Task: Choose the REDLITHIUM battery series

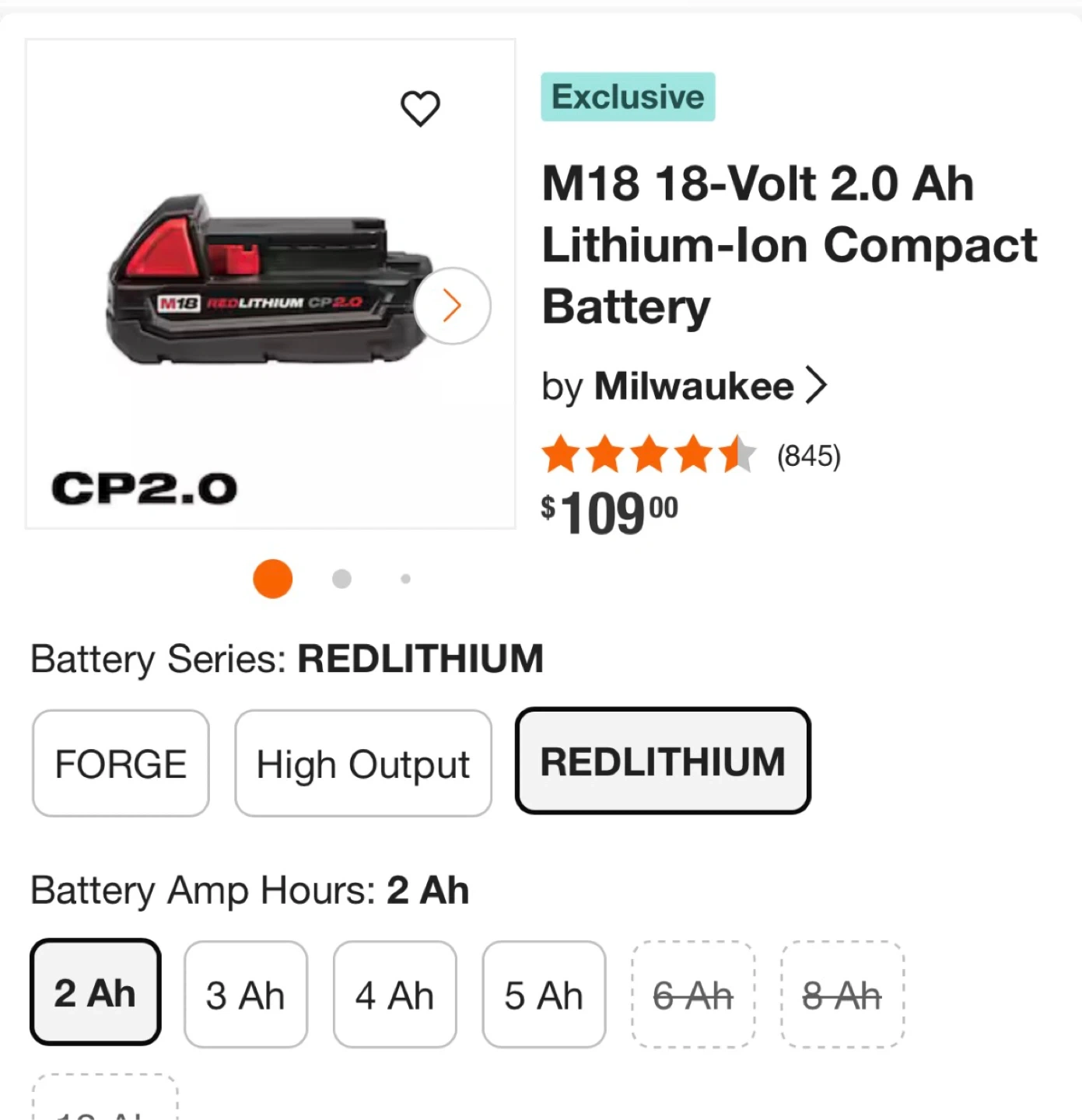Action: tap(663, 761)
